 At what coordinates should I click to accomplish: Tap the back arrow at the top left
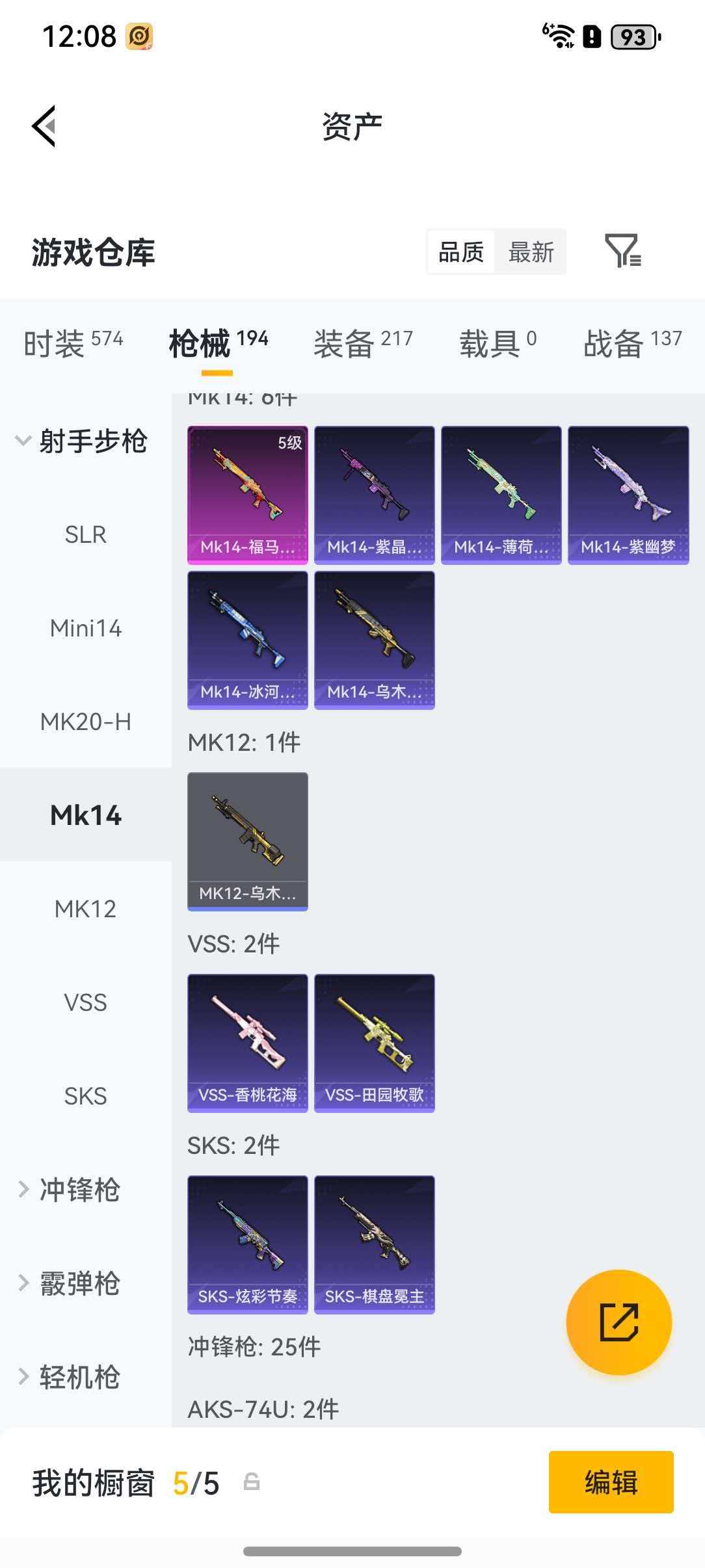[x=44, y=127]
